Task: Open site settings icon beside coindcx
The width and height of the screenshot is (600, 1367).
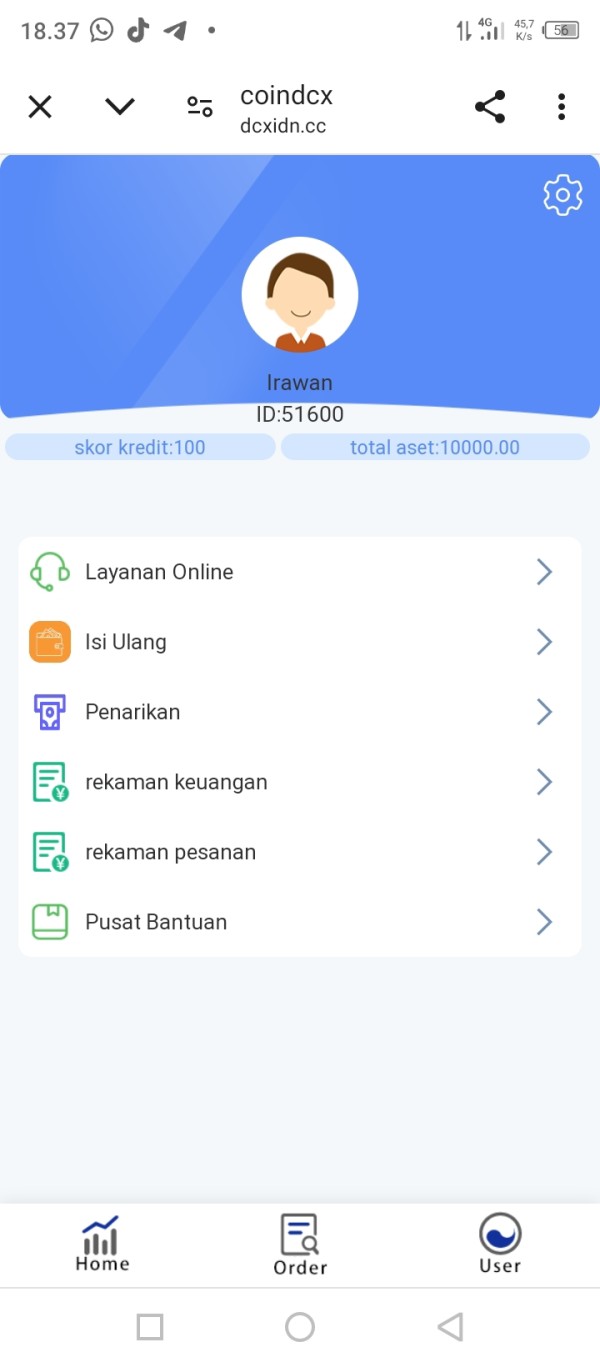Action: tap(200, 107)
